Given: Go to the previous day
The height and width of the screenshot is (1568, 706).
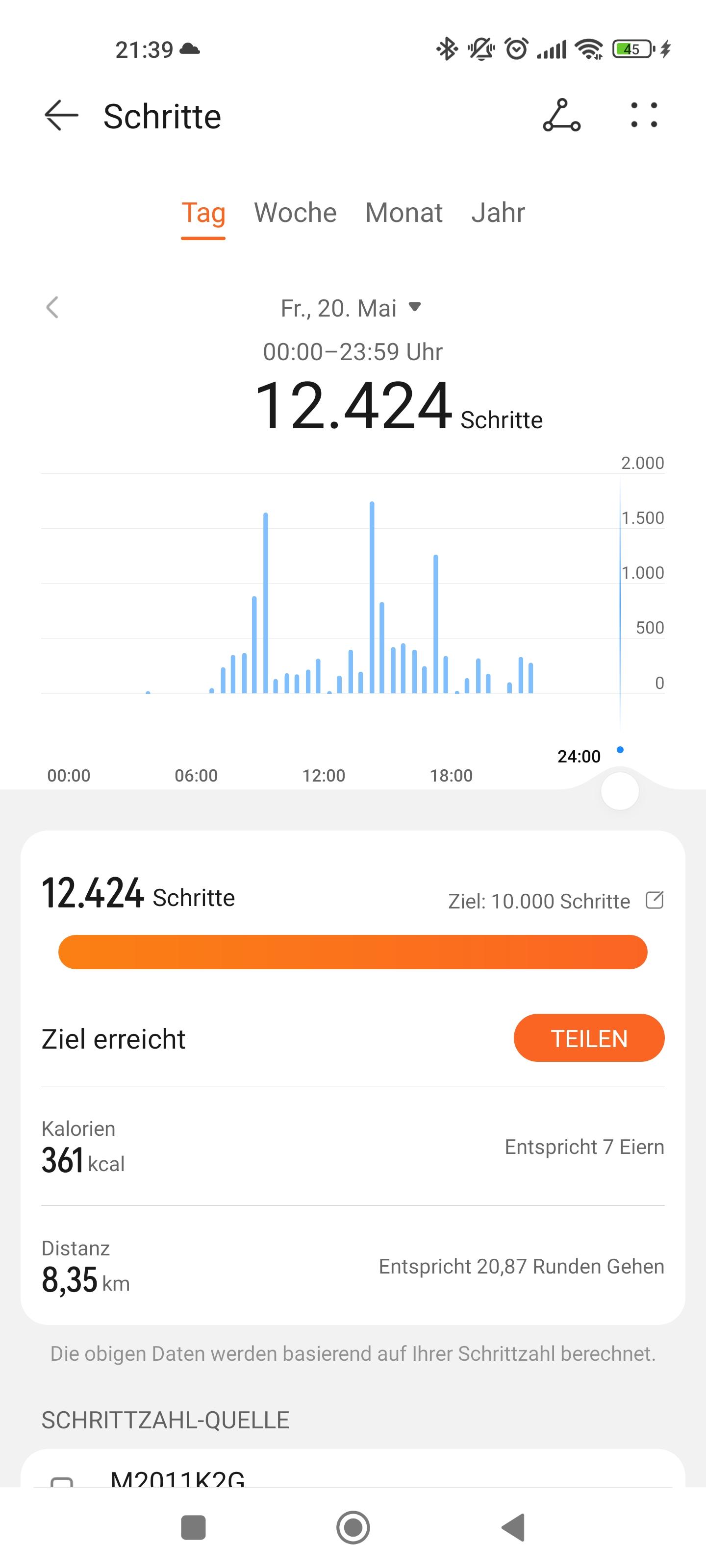Looking at the screenshot, I should [52, 307].
